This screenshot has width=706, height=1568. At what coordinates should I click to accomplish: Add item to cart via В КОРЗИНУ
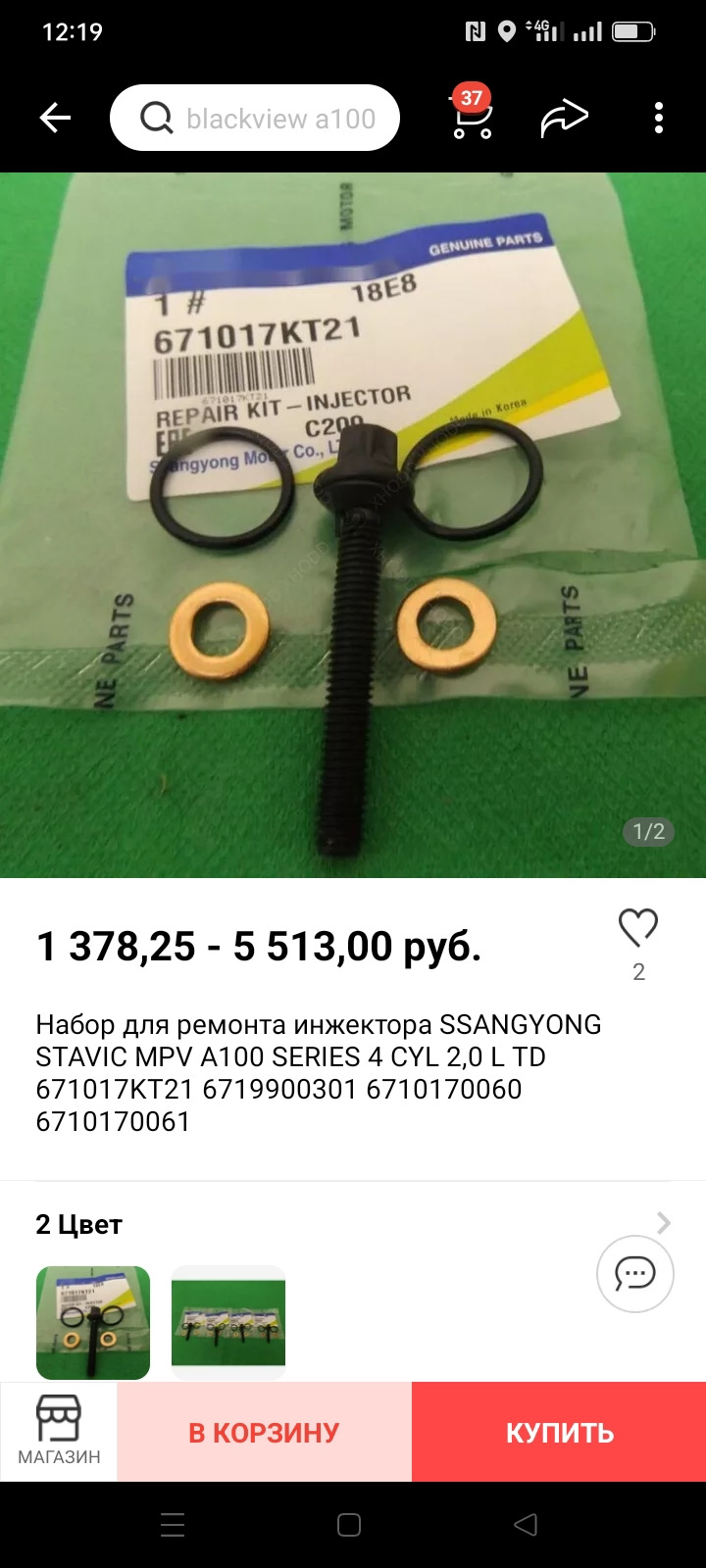(263, 1432)
